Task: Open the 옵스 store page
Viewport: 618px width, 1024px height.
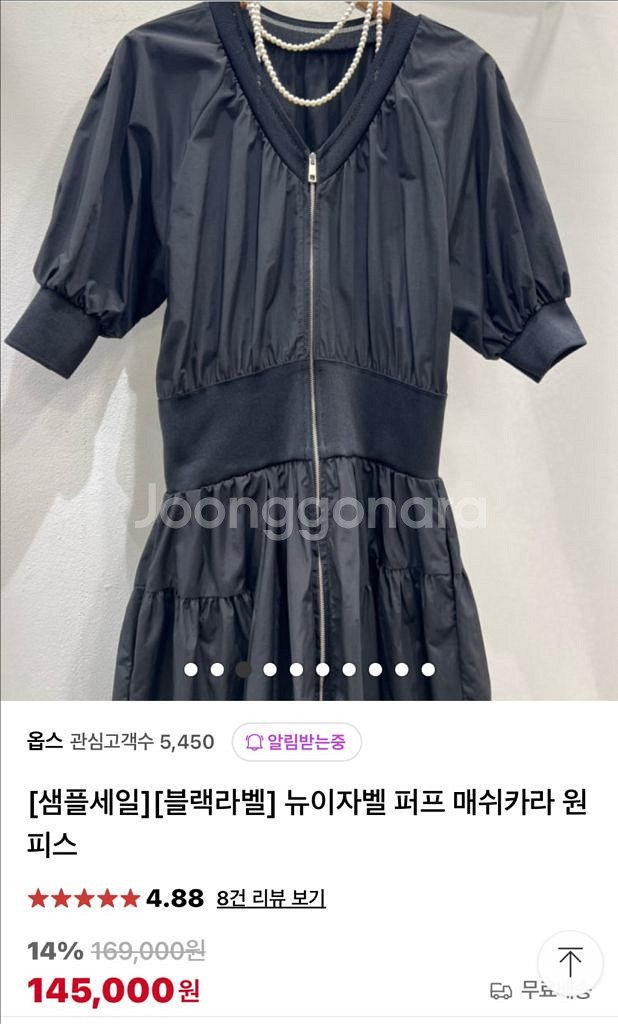Action: 44,741
